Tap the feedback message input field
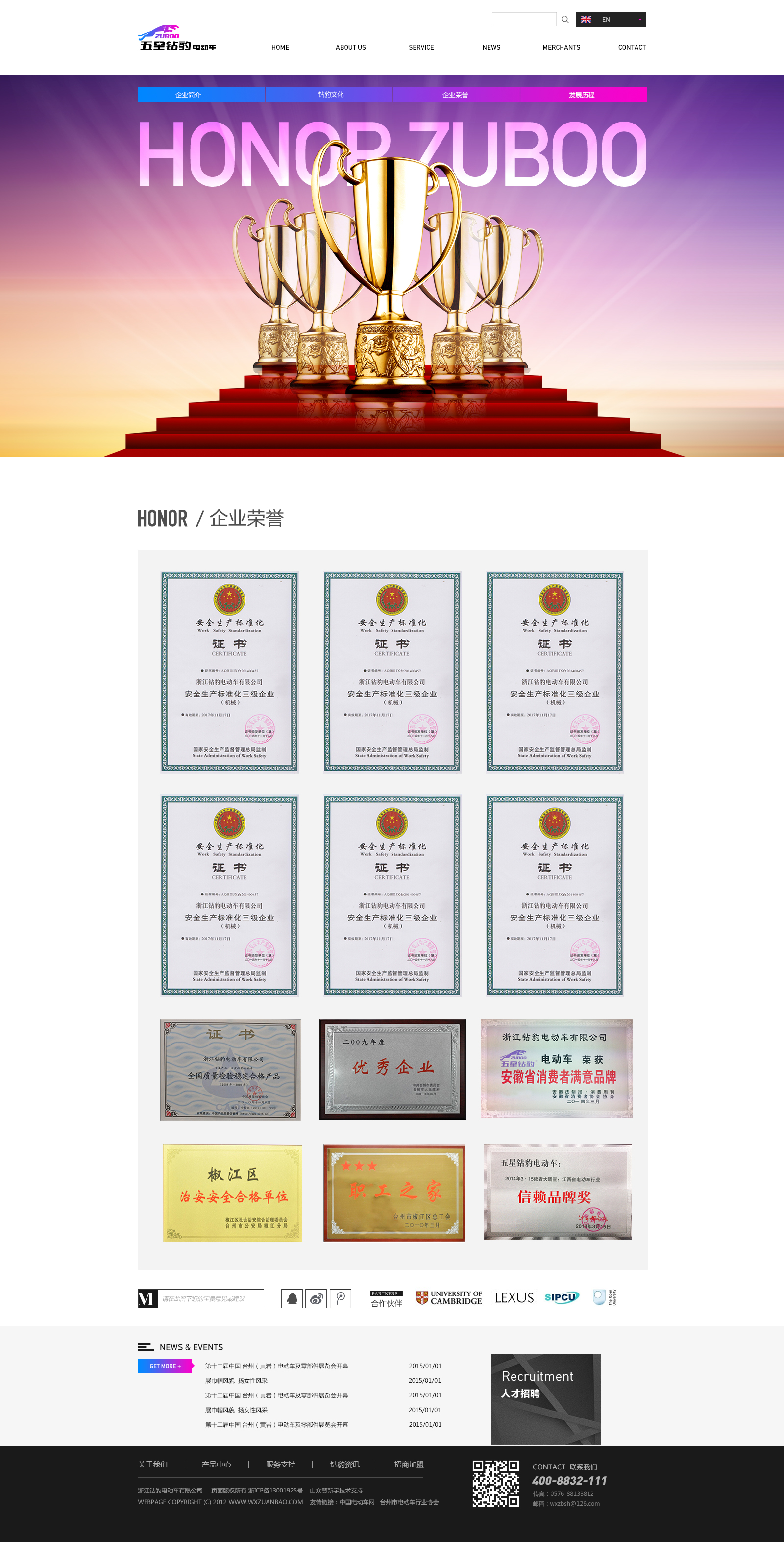This screenshot has width=784, height=1542. pyautogui.click(x=211, y=1298)
